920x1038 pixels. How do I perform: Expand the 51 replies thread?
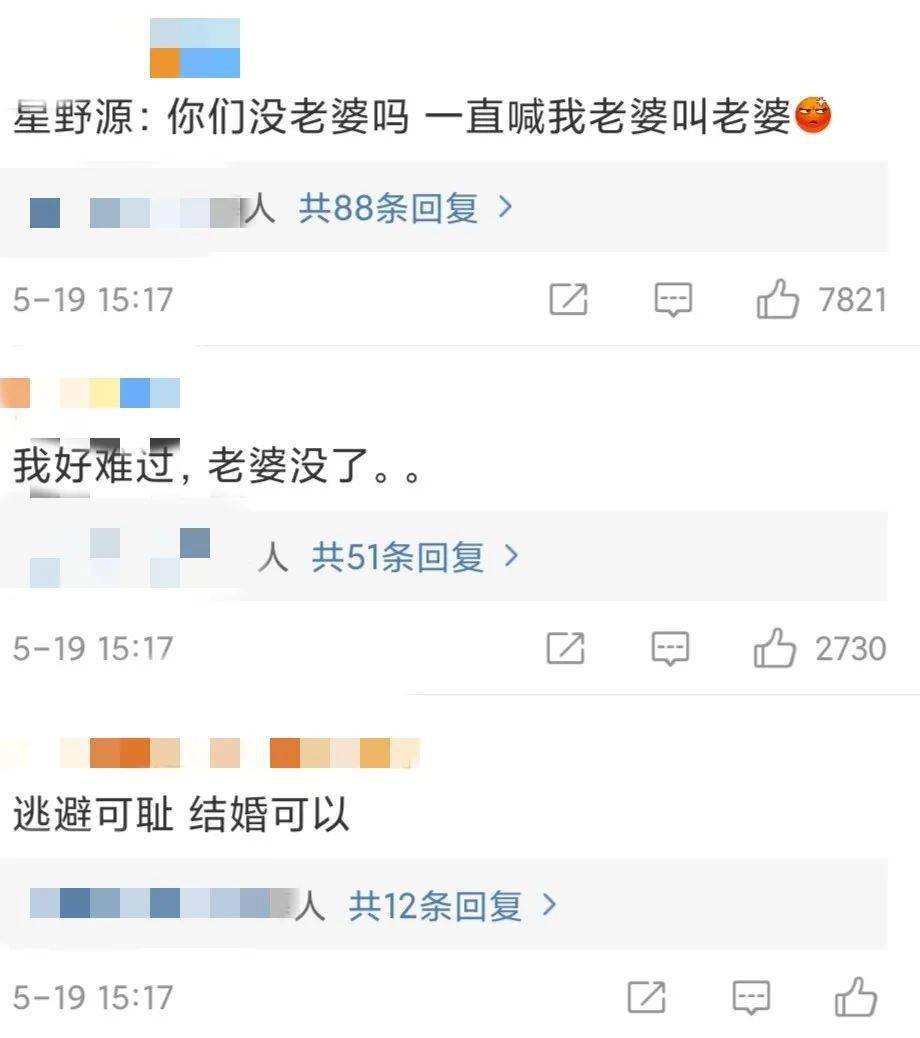click(414, 557)
